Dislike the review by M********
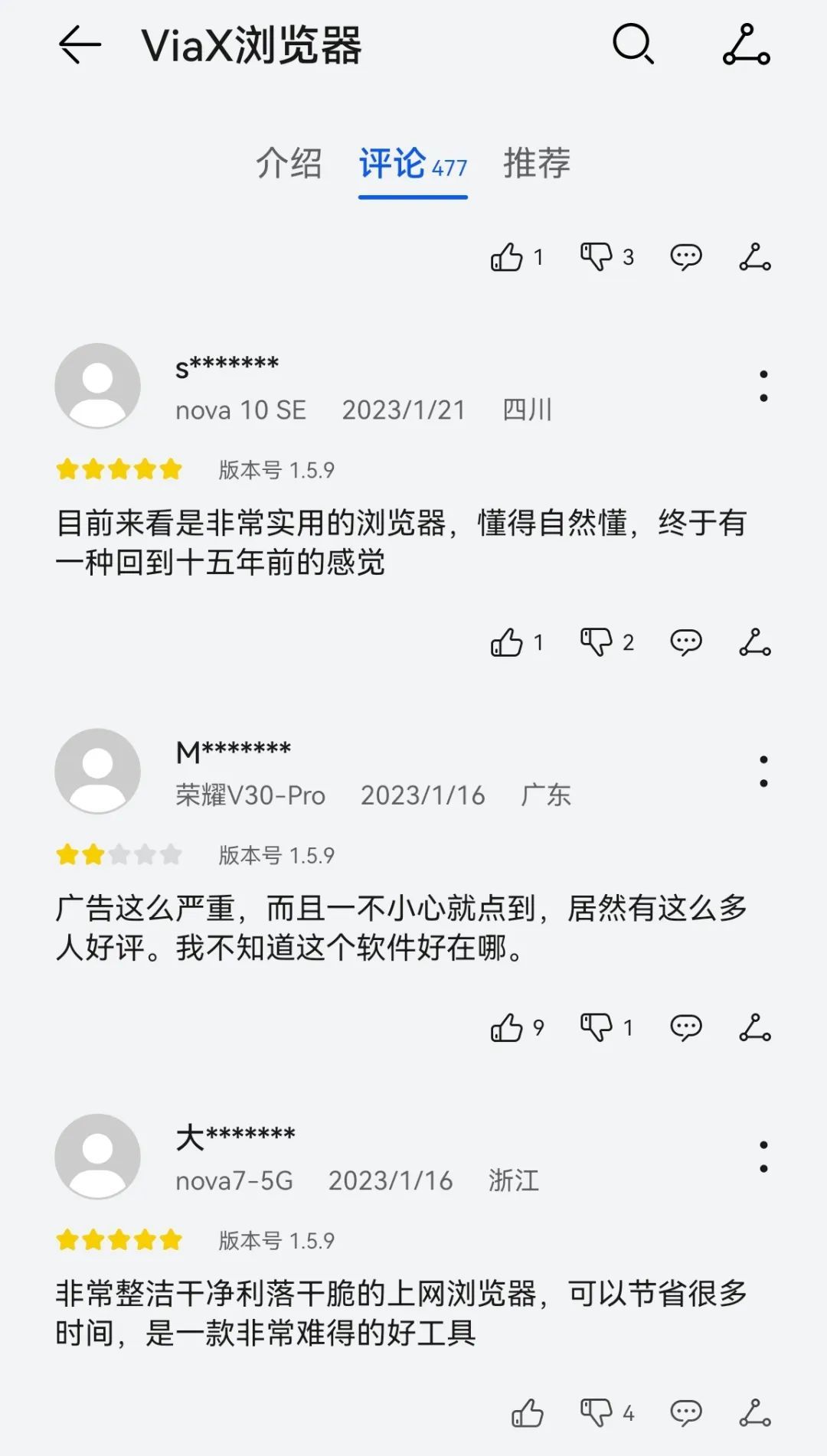The image size is (827, 1456). [597, 1027]
